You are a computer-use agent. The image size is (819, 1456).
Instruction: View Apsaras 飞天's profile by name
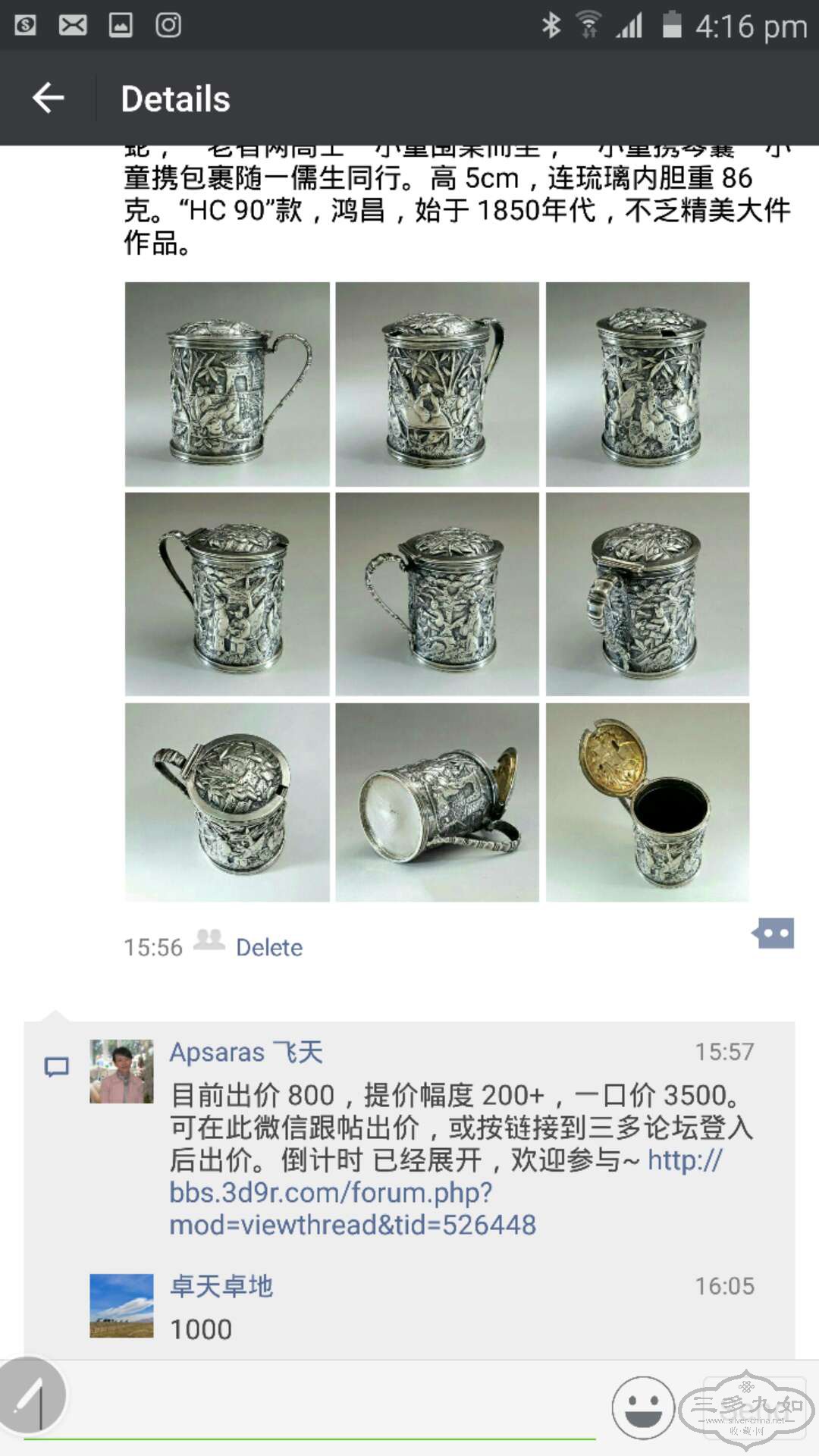click(246, 1052)
